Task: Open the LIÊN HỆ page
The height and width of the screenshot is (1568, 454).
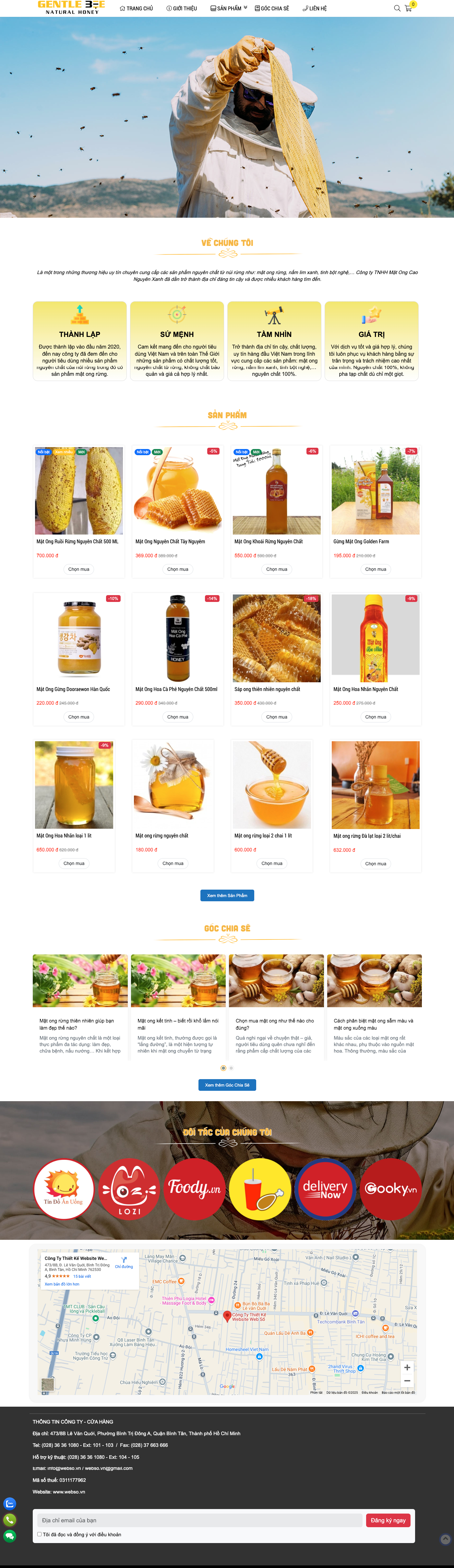Action: 315,8
